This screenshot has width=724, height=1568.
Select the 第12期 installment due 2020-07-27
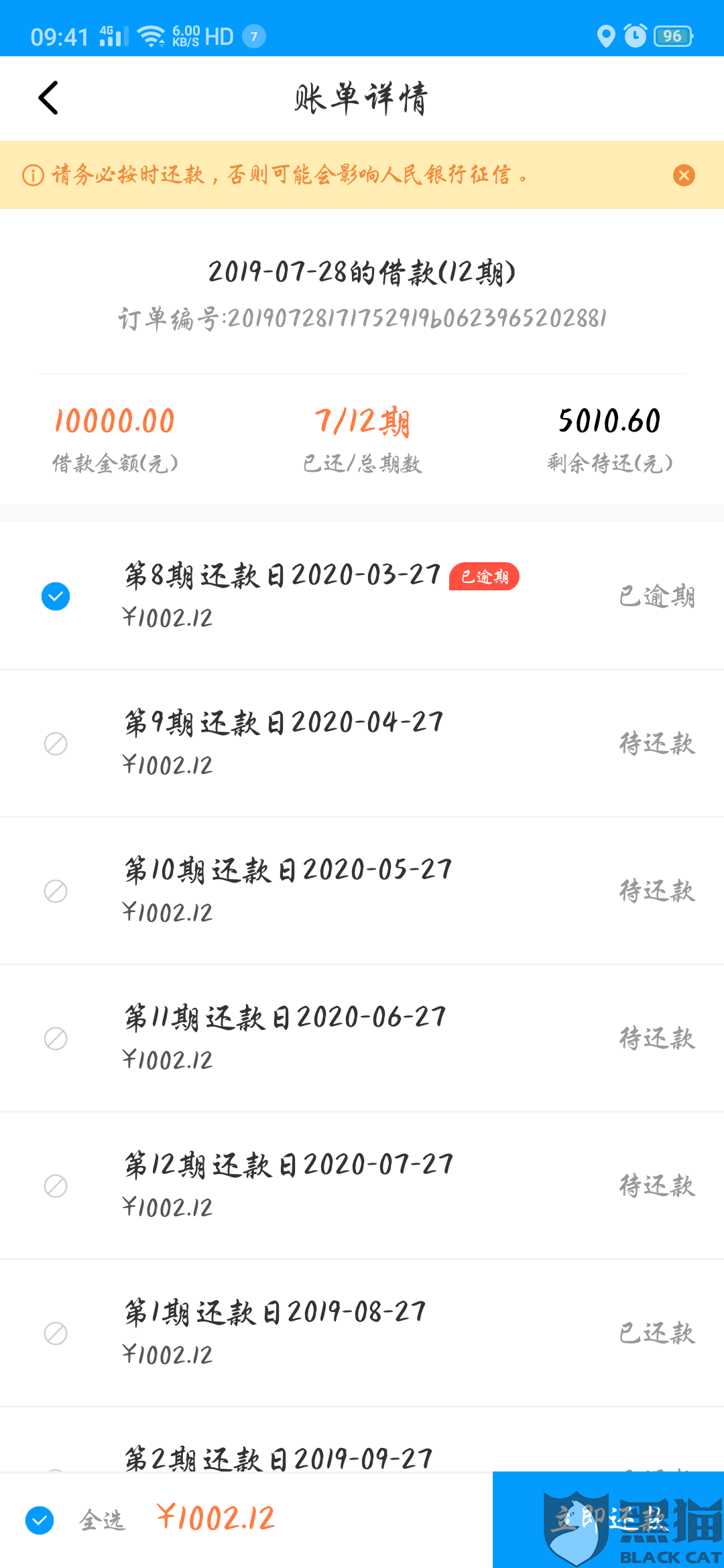[56, 1186]
